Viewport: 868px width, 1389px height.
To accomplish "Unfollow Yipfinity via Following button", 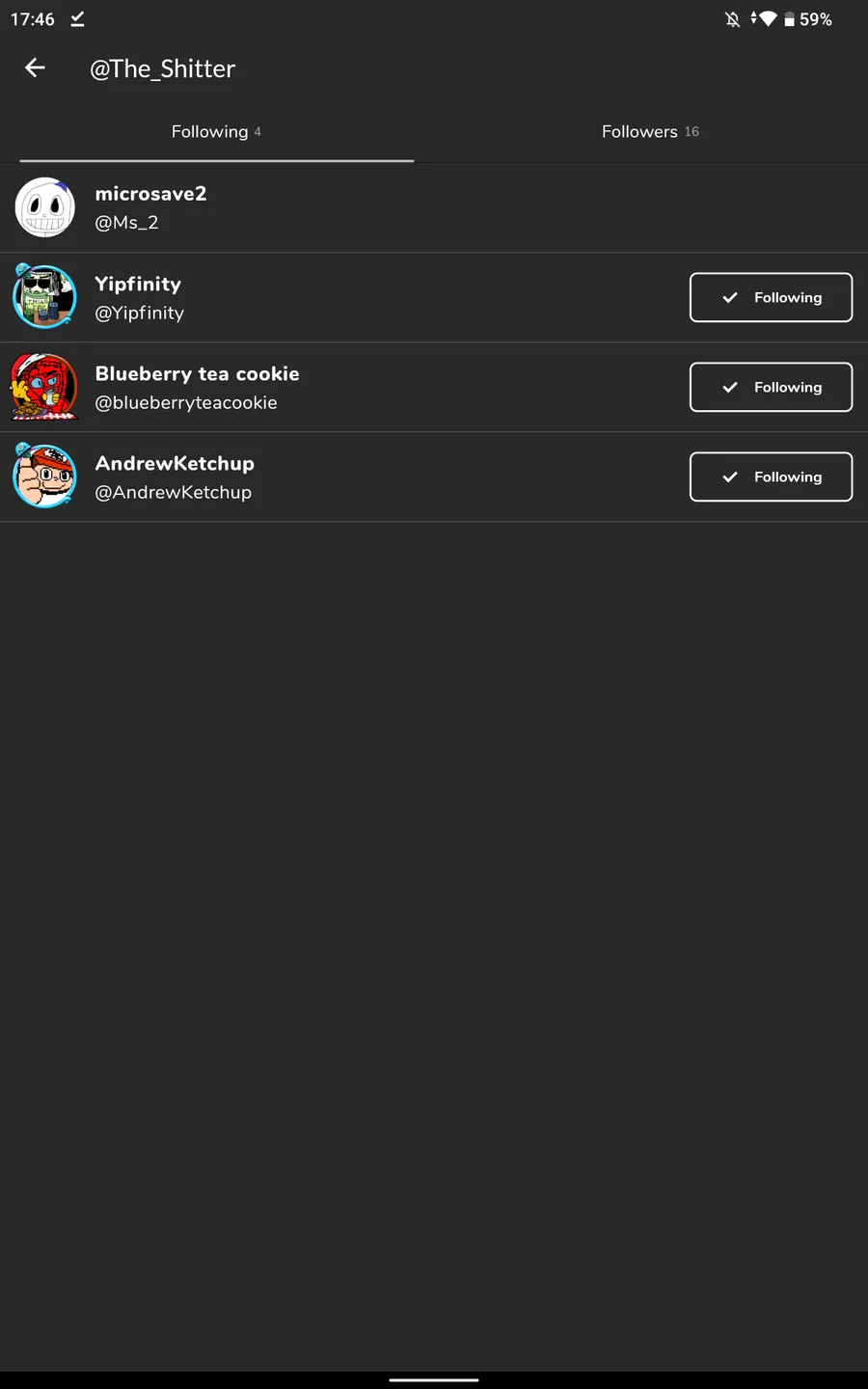I will 771,297.
